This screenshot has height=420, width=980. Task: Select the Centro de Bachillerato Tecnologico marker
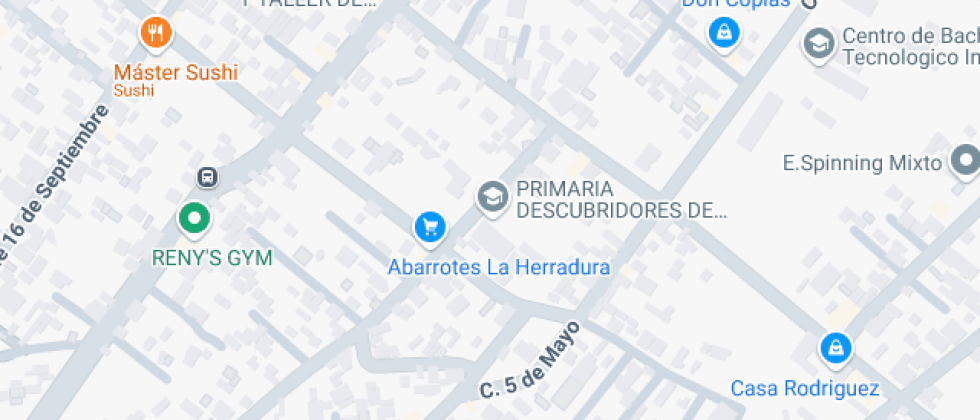click(x=819, y=45)
